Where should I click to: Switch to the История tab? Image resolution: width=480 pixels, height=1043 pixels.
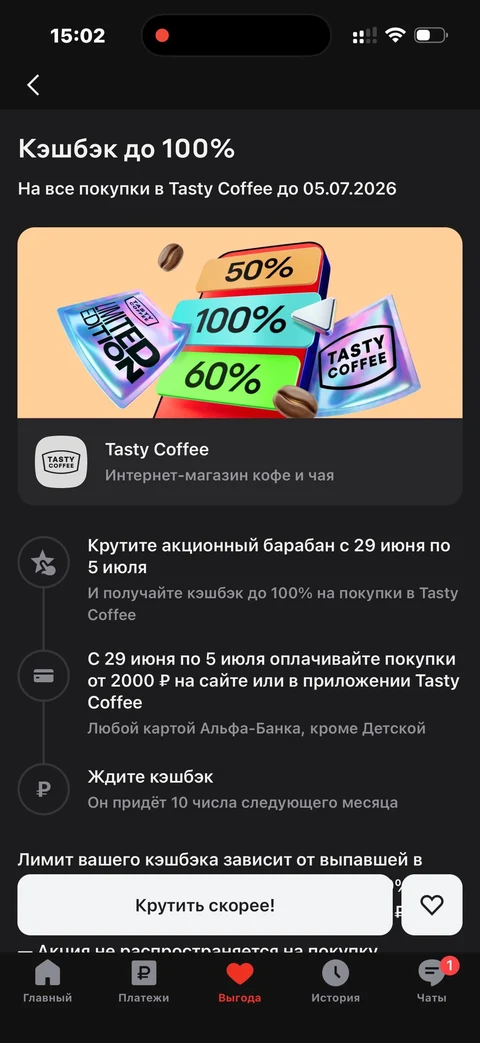pyautogui.click(x=336, y=982)
